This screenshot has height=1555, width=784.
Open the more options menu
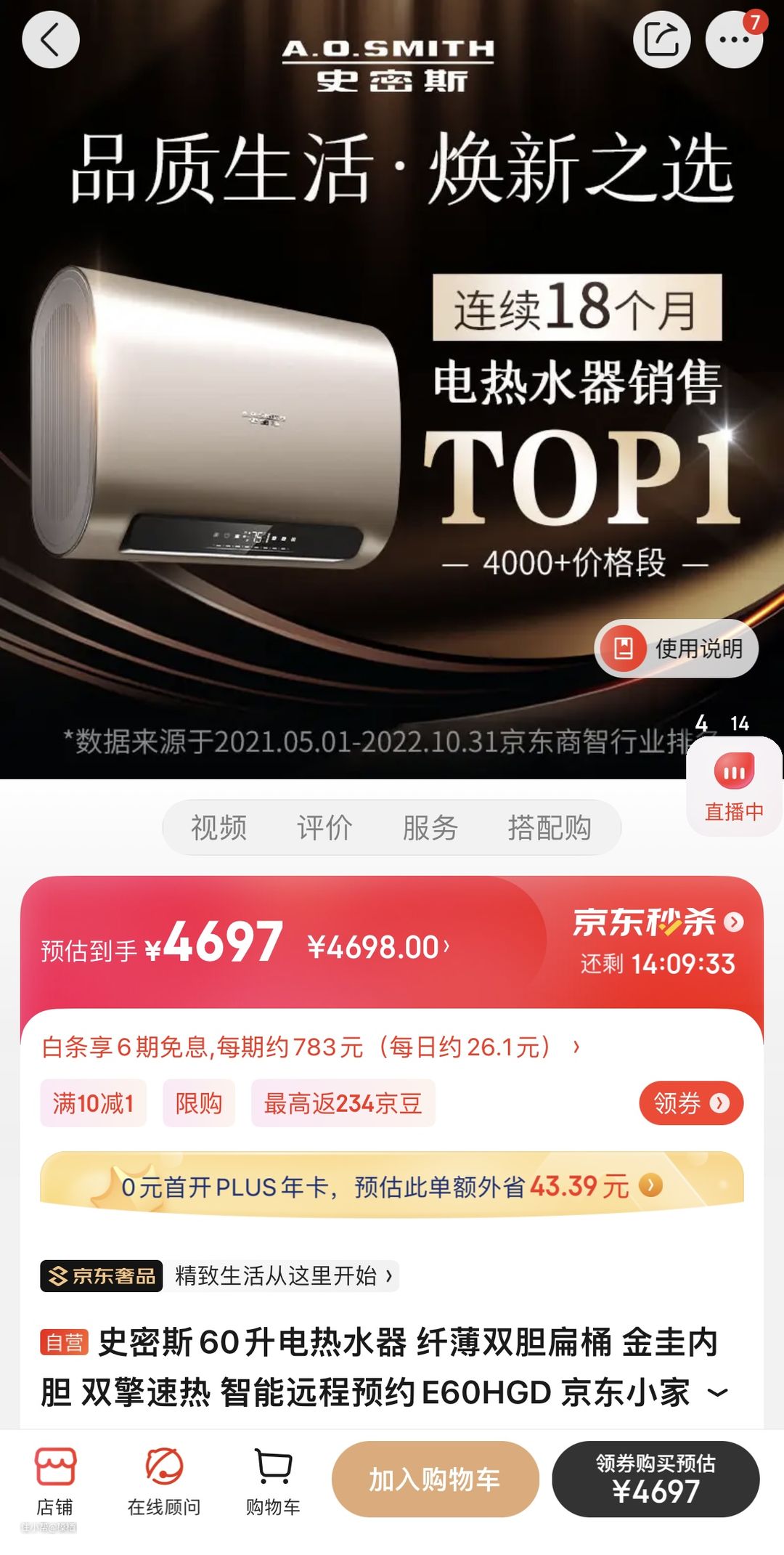pyautogui.click(x=733, y=40)
